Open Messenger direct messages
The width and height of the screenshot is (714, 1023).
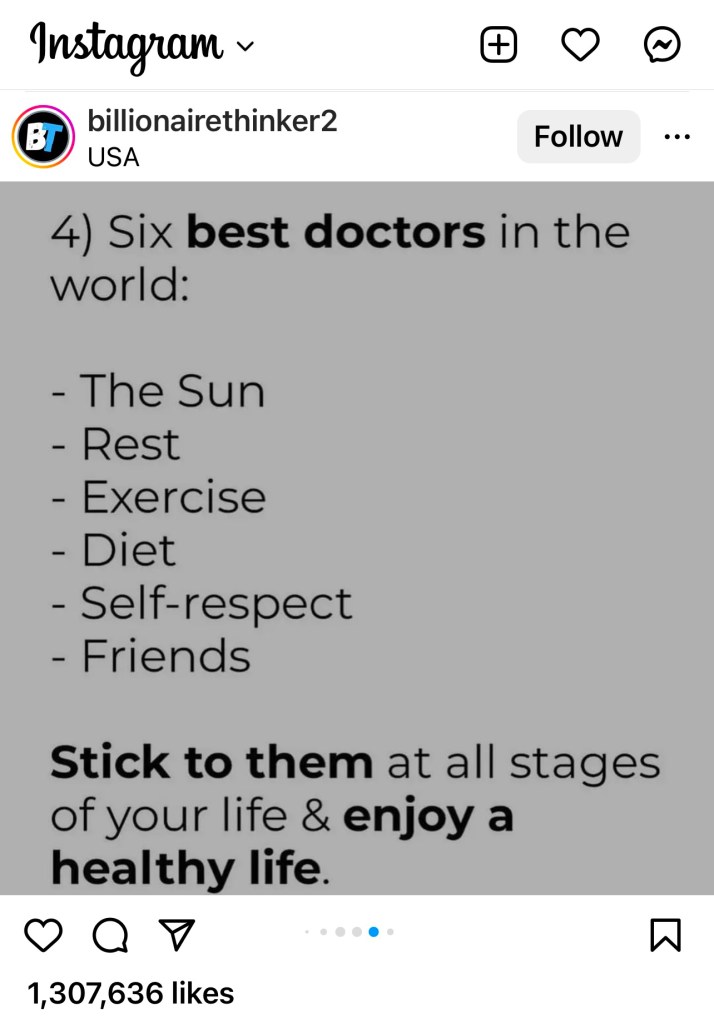tap(662, 45)
